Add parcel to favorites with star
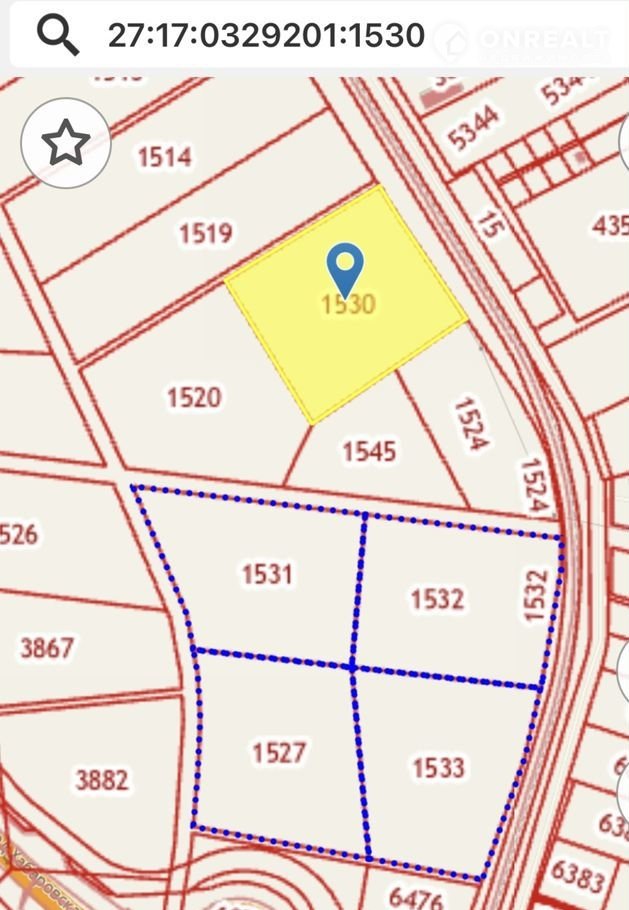This screenshot has height=910, width=629. click(66, 143)
